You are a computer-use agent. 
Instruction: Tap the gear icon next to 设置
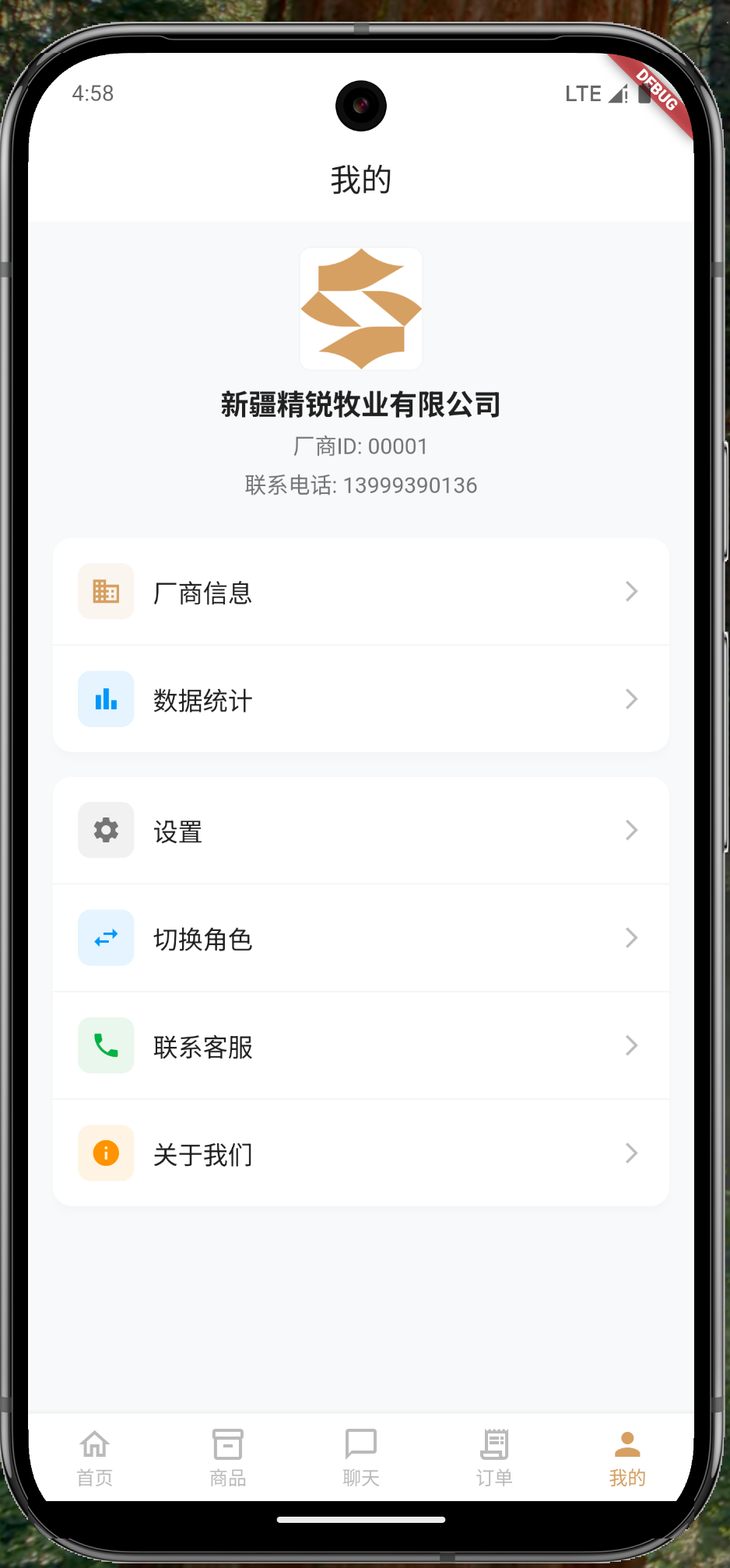105,830
